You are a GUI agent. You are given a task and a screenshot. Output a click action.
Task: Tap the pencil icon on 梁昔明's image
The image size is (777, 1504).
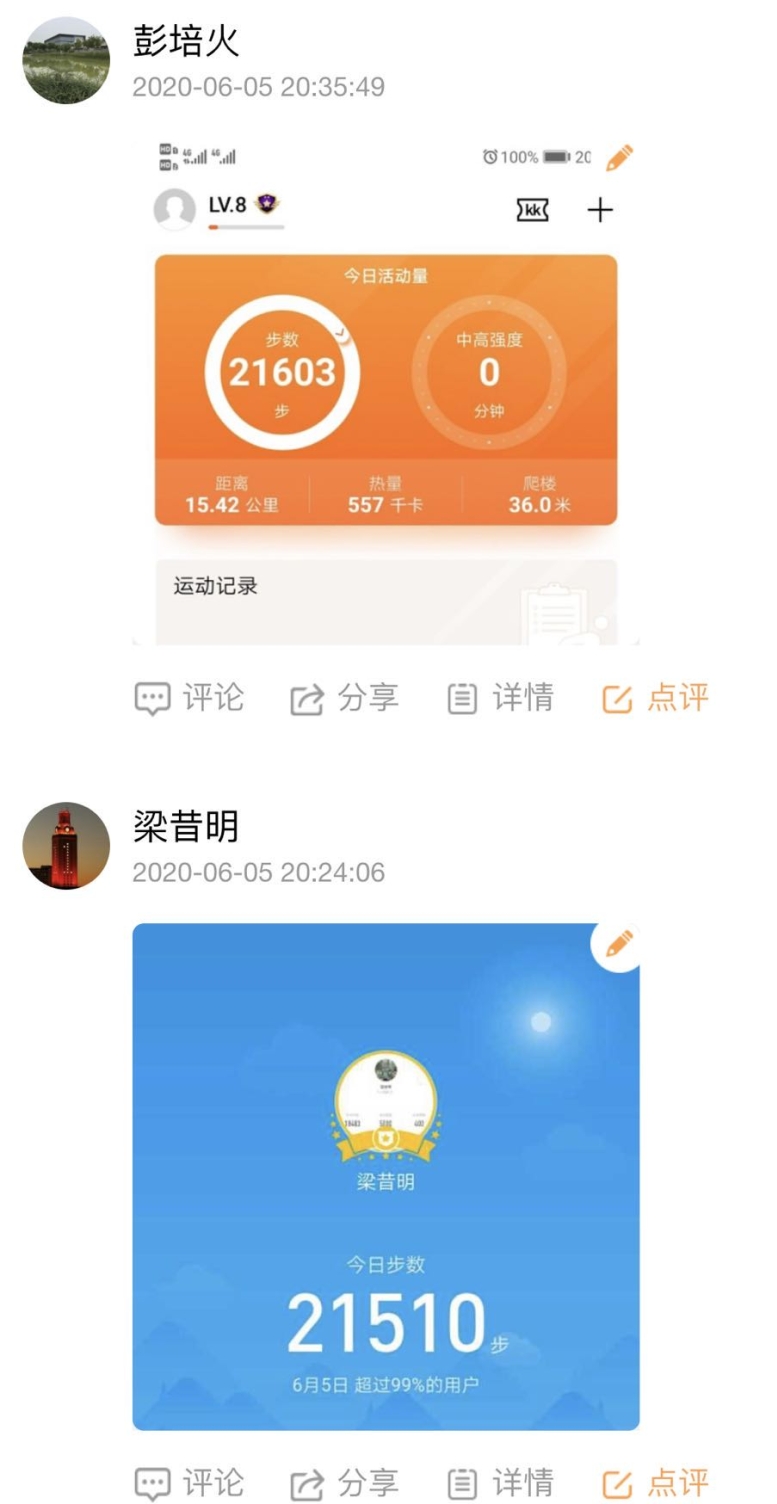tap(619, 943)
